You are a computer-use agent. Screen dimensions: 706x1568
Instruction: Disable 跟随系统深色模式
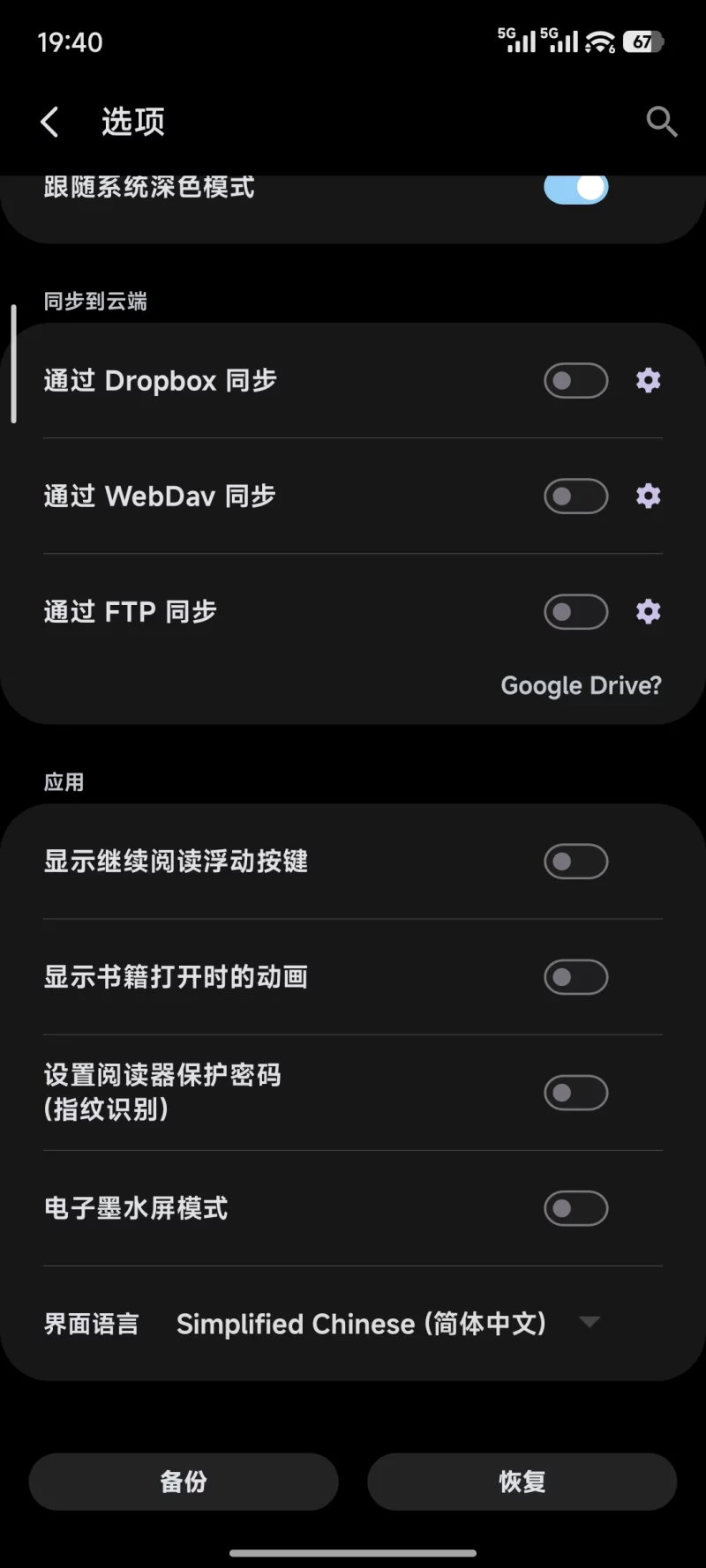click(x=575, y=188)
